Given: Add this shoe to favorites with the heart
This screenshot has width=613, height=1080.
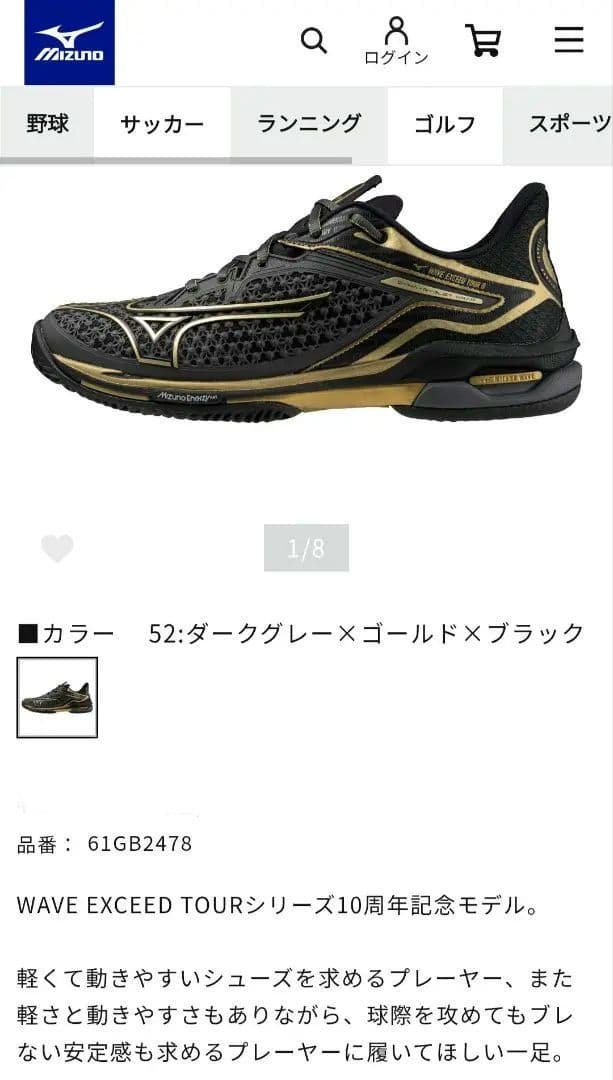Looking at the screenshot, I should pos(57,548).
